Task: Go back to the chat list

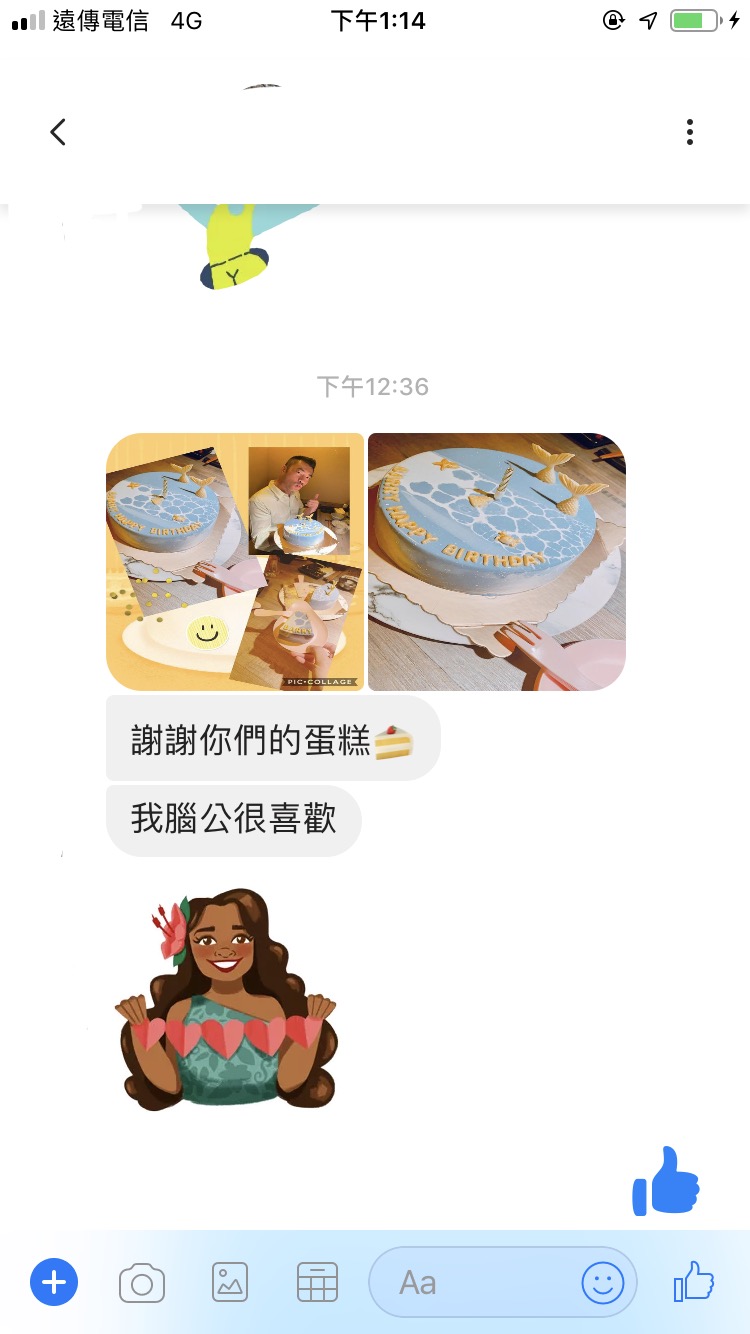Action: click(x=58, y=132)
